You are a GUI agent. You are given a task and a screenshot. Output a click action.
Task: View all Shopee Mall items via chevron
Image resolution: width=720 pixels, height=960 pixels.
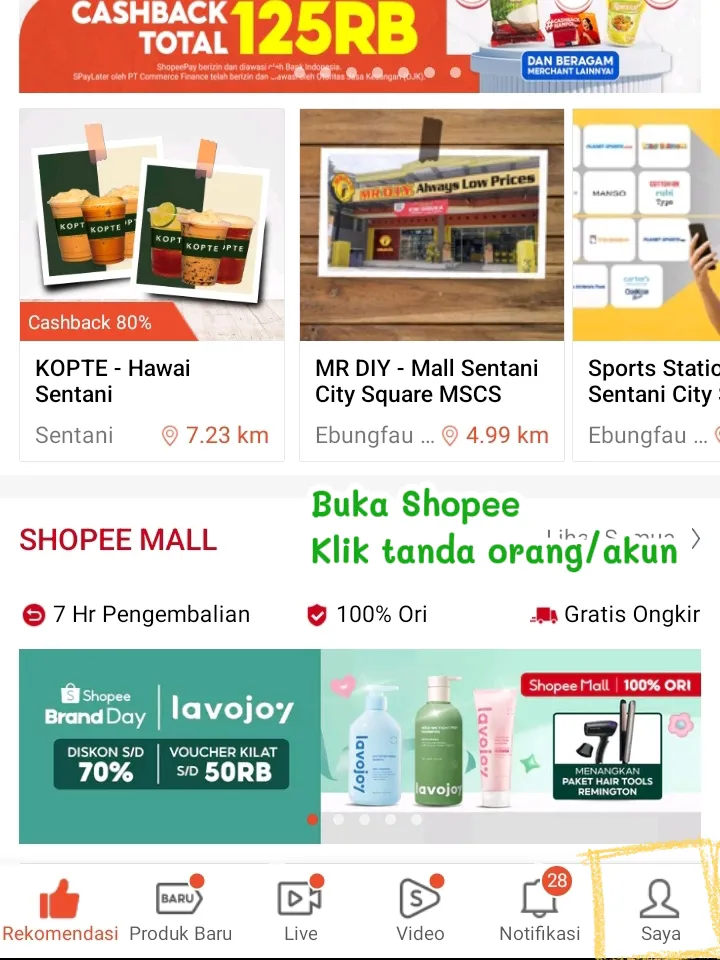[695, 540]
